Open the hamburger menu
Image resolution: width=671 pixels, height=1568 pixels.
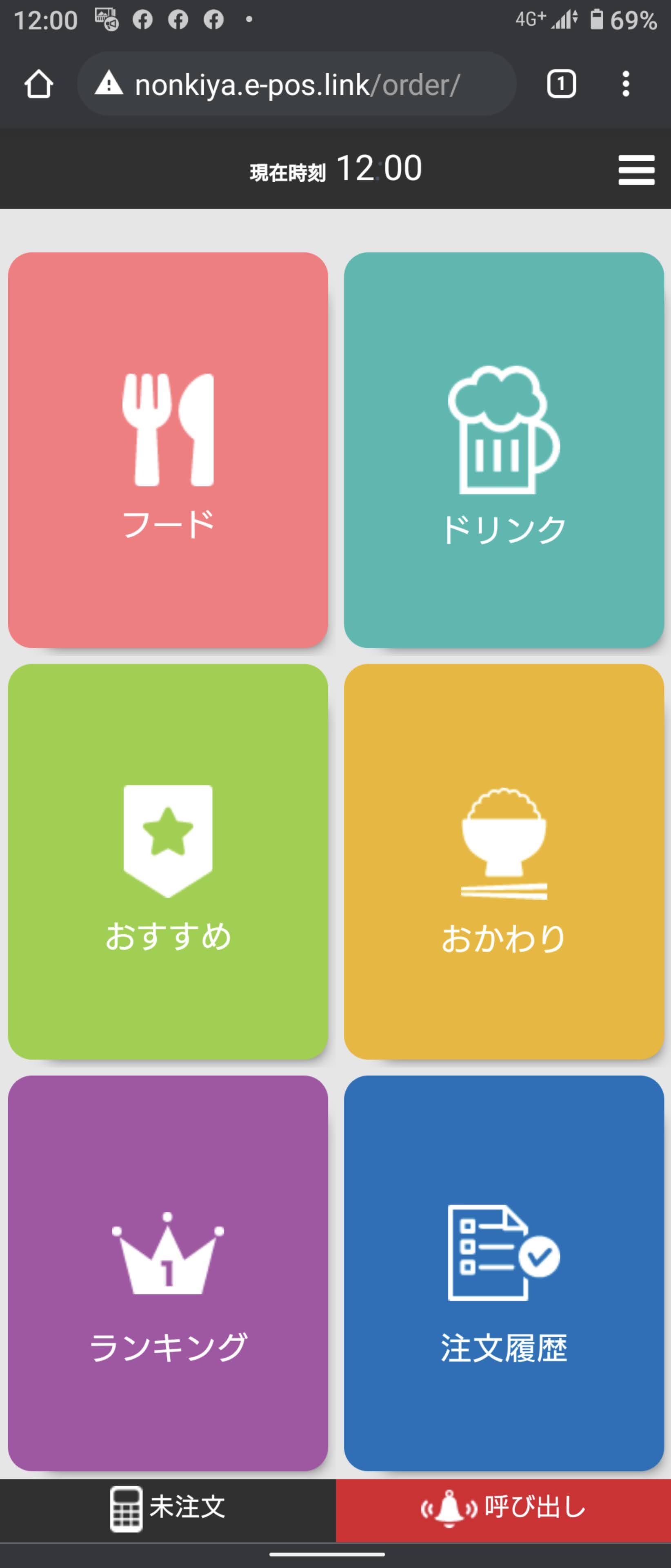click(636, 169)
